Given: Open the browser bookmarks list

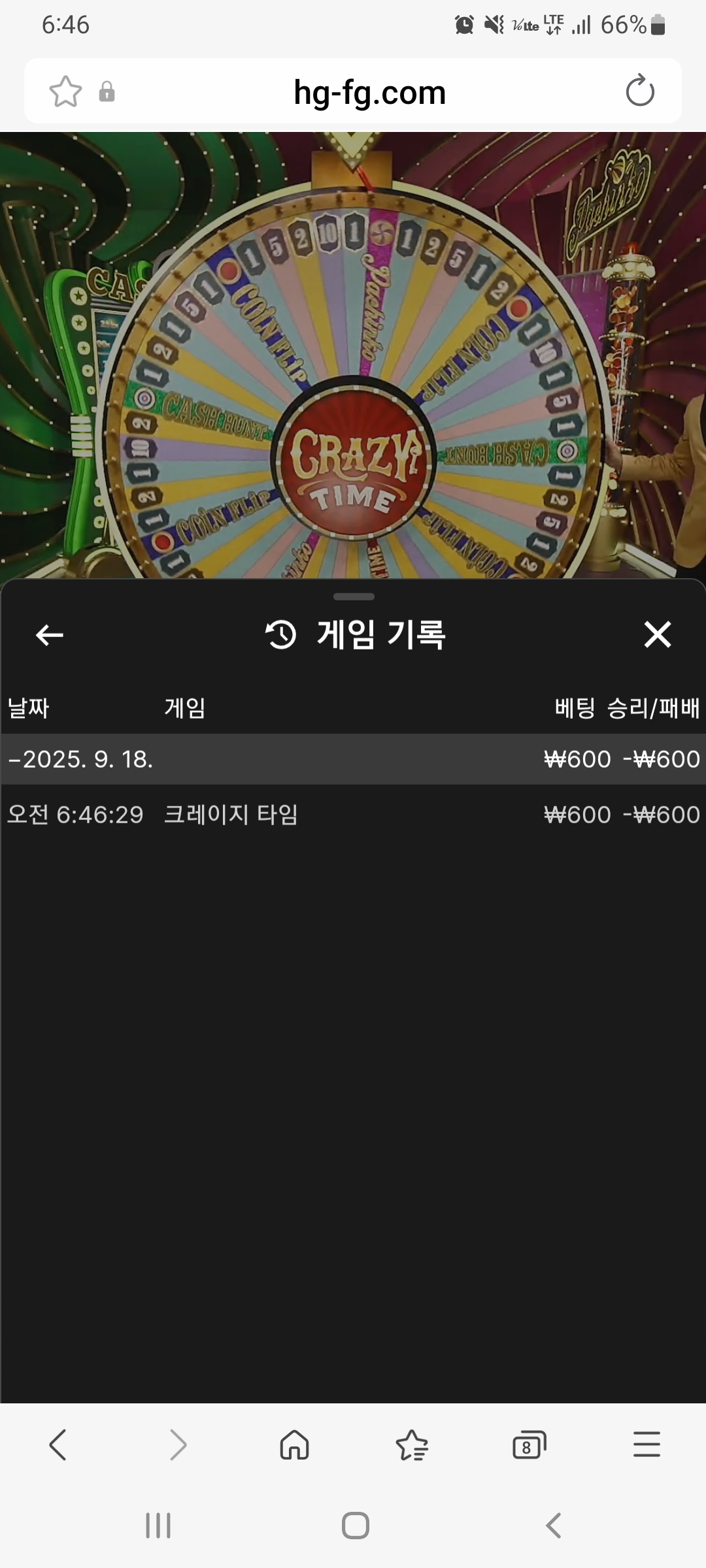Looking at the screenshot, I should point(412,1445).
